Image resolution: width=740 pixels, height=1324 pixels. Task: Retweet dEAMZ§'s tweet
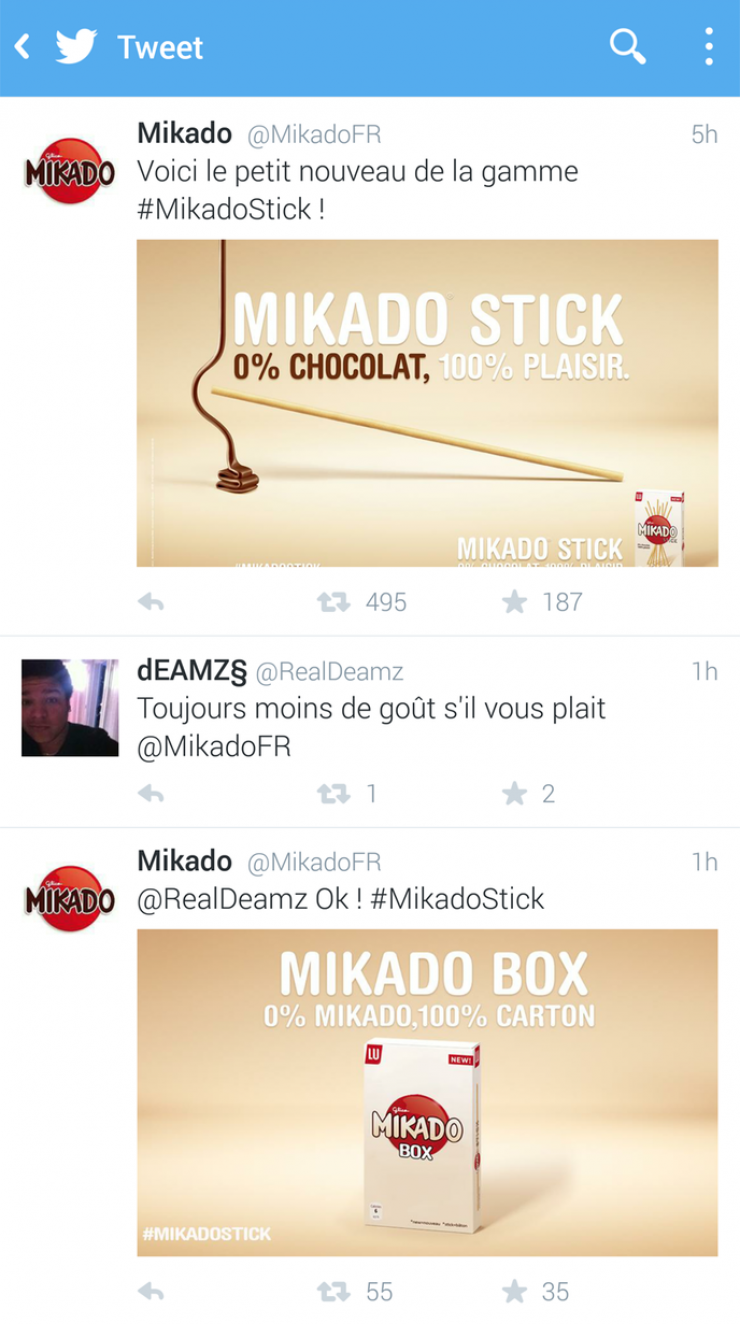[333, 794]
